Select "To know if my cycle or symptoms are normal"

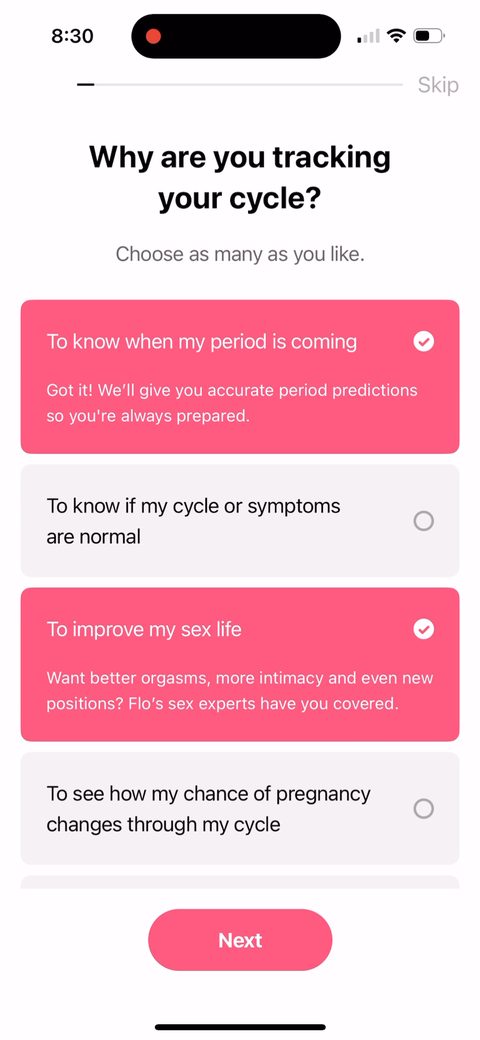[240, 521]
